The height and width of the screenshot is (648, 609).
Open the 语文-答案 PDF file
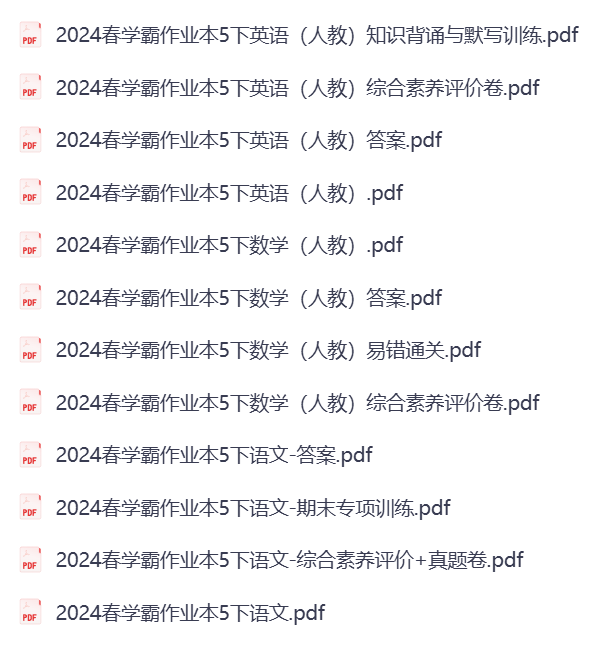pos(214,455)
